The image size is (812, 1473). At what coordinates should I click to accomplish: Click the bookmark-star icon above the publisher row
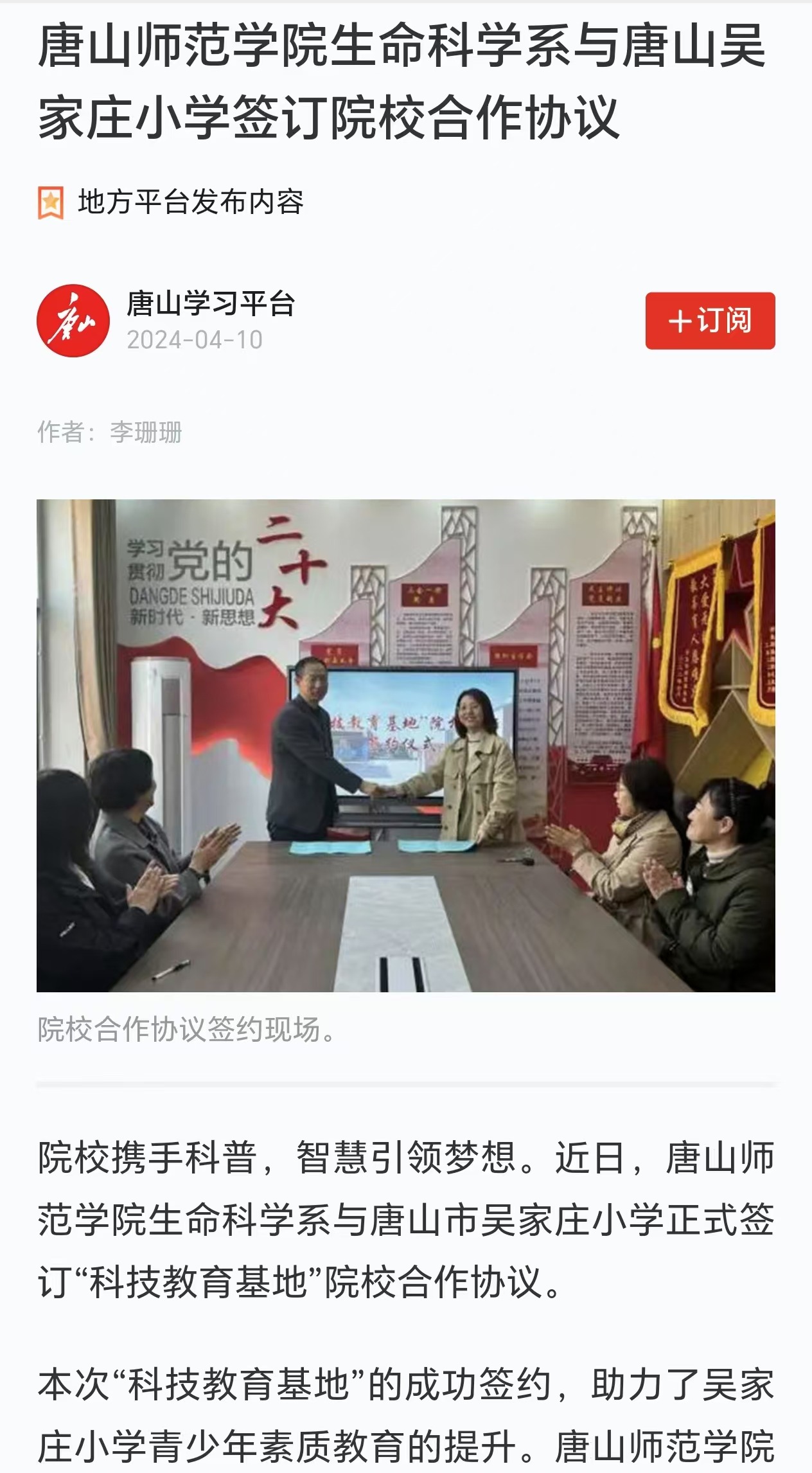pyautogui.click(x=51, y=202)
